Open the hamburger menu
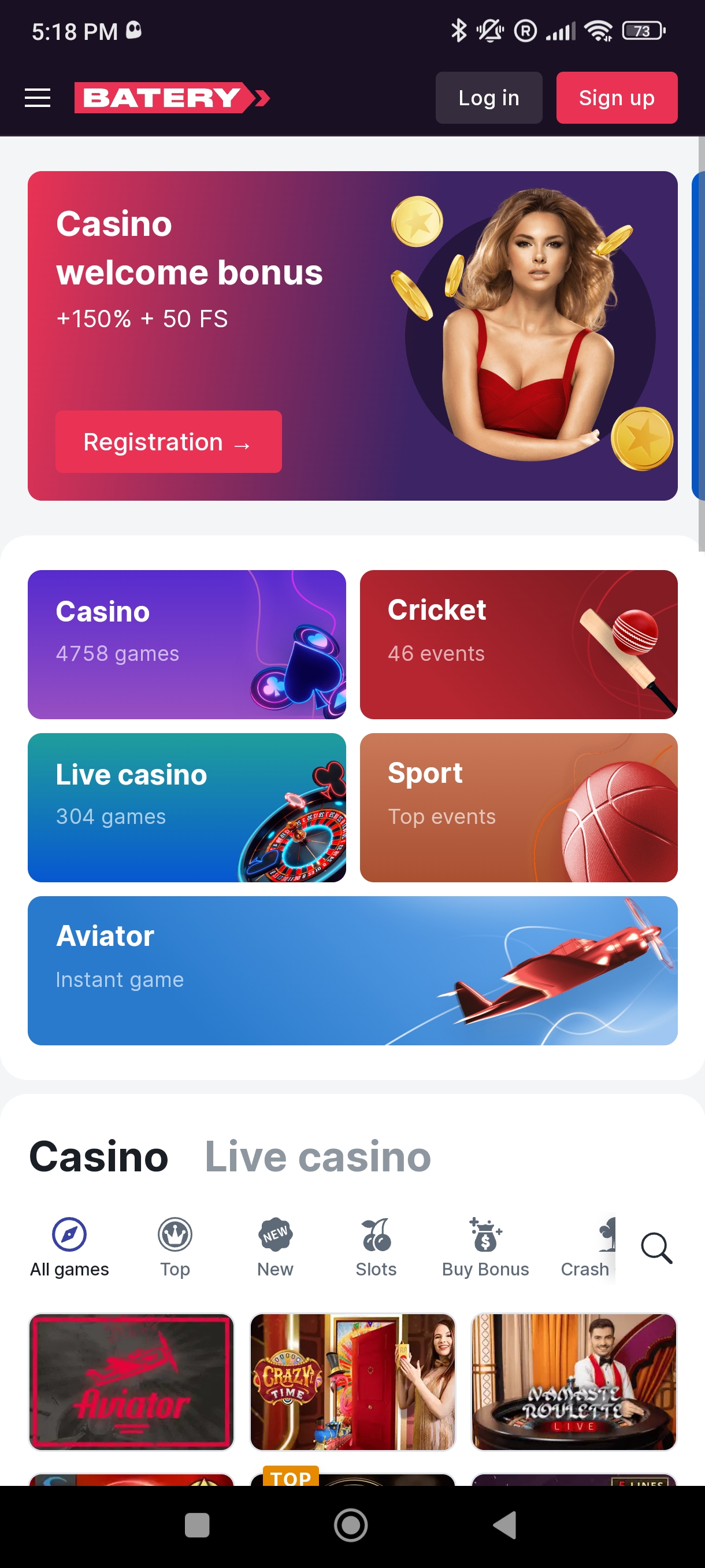This screenshot has width=705, height=1568. (x=37, y=97)
